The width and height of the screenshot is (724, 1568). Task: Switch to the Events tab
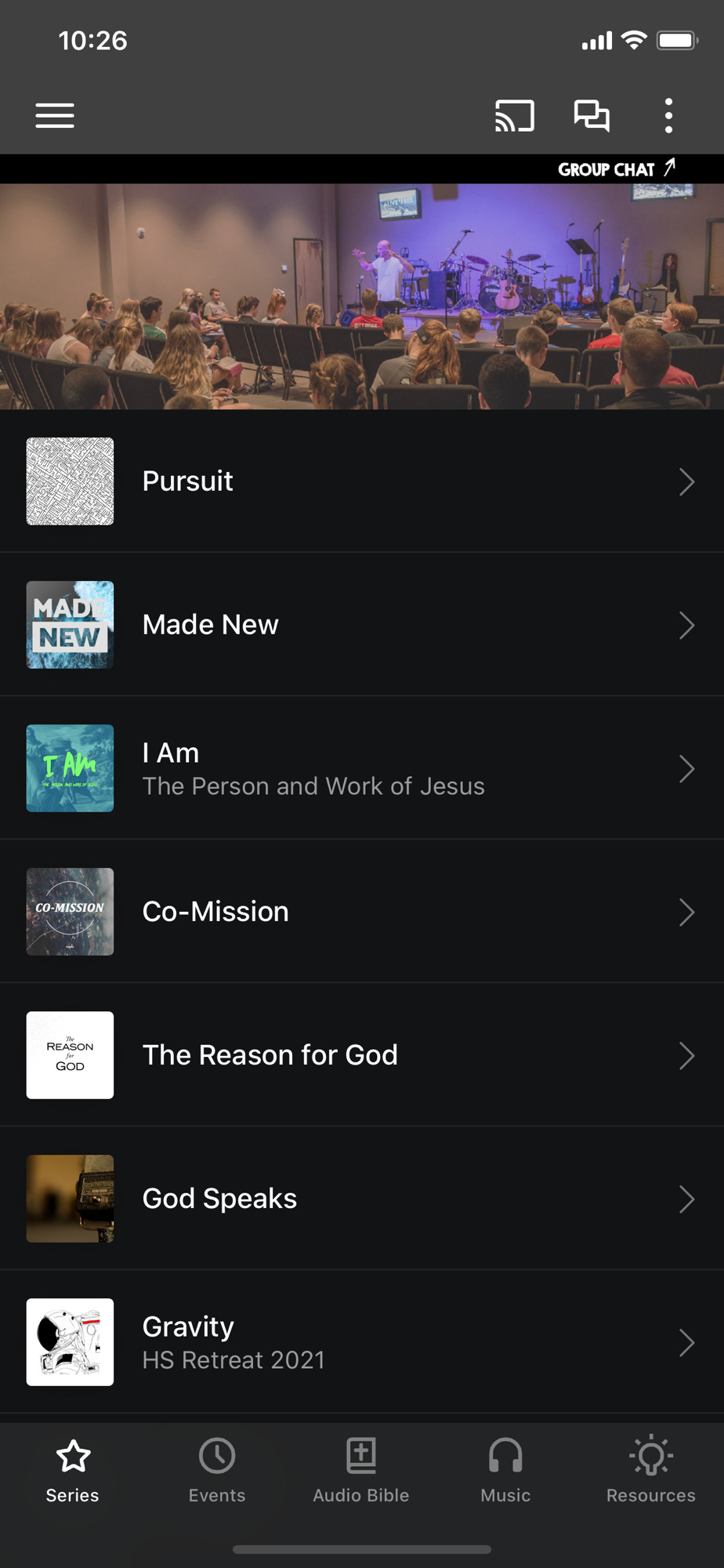pos(217,1472)
